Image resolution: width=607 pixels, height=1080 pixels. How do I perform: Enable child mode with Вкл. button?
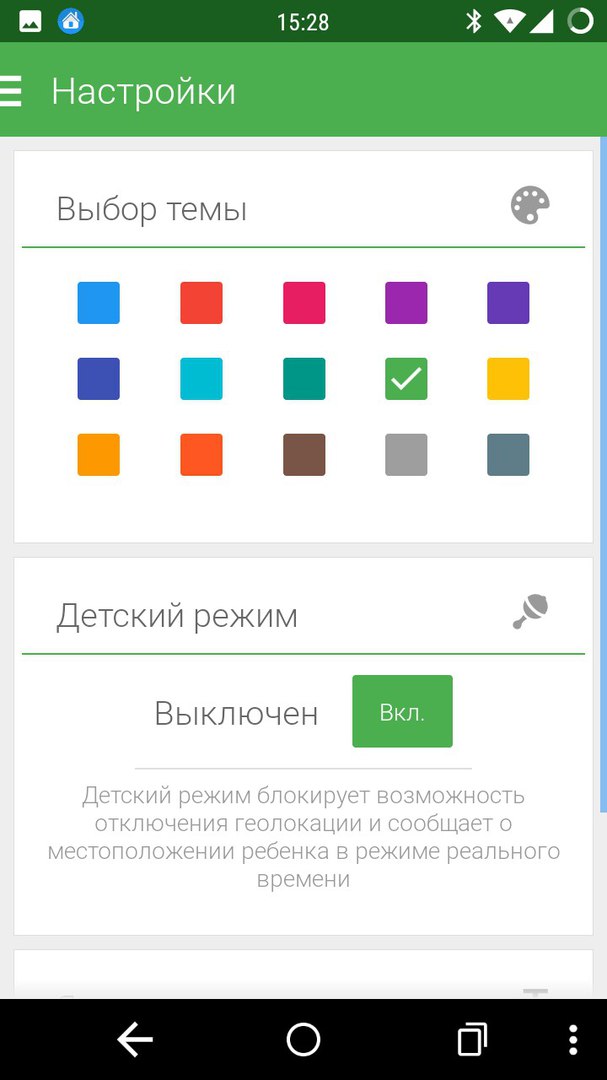click(x=402, y=711)
